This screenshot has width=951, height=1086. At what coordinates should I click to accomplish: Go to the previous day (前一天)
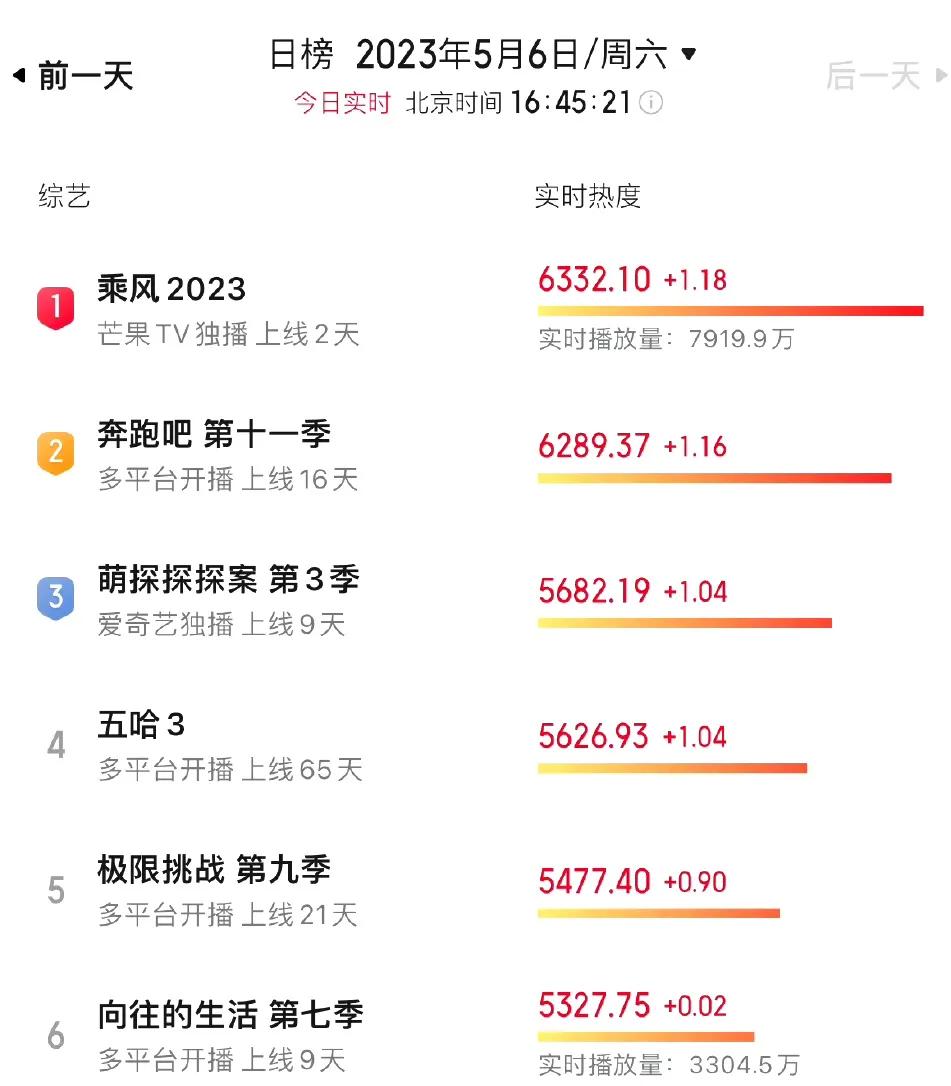click(74, 76)
